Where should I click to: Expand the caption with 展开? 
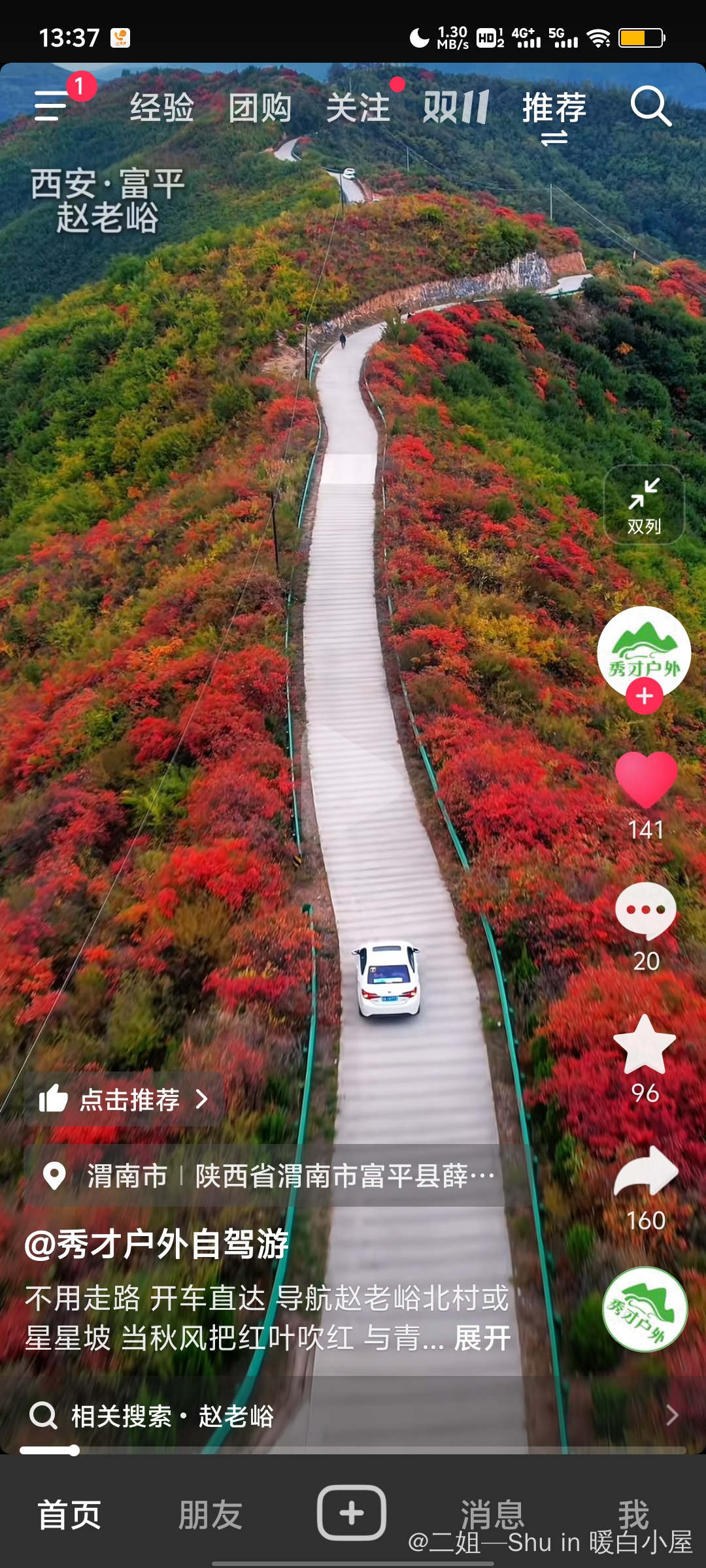click(x=482, y=1338)
